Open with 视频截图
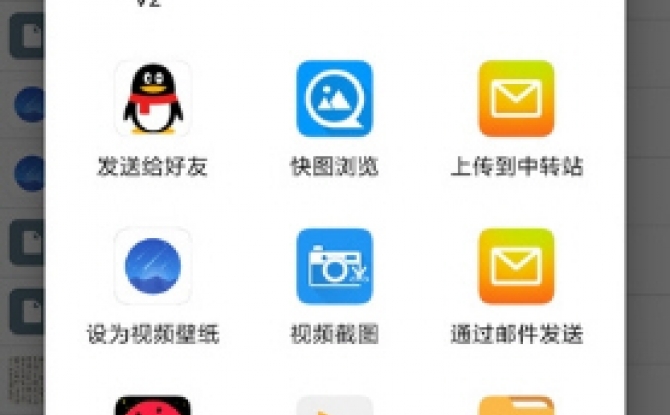The image size is (670, 415). click(x=334, y=267)
